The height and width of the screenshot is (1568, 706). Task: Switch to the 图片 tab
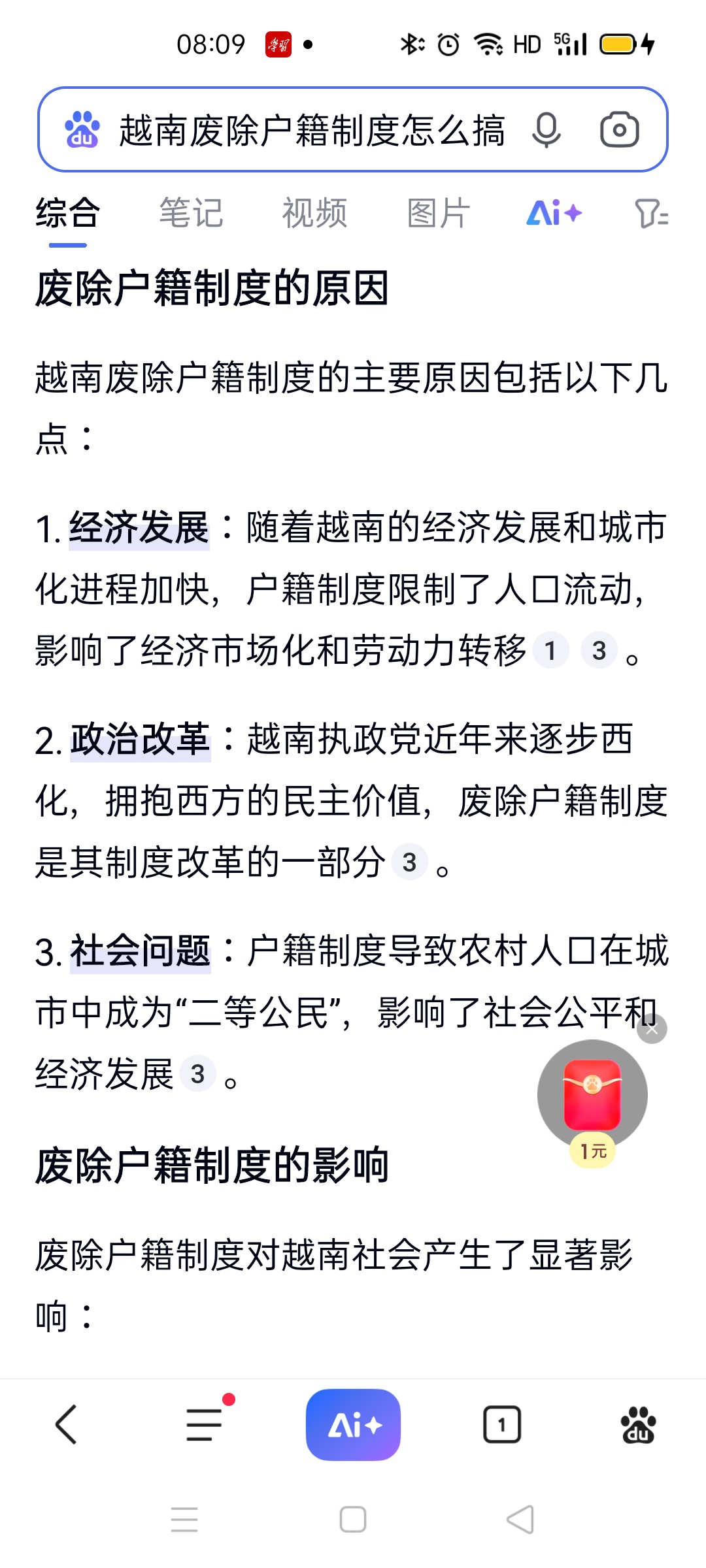coord(438,213)
